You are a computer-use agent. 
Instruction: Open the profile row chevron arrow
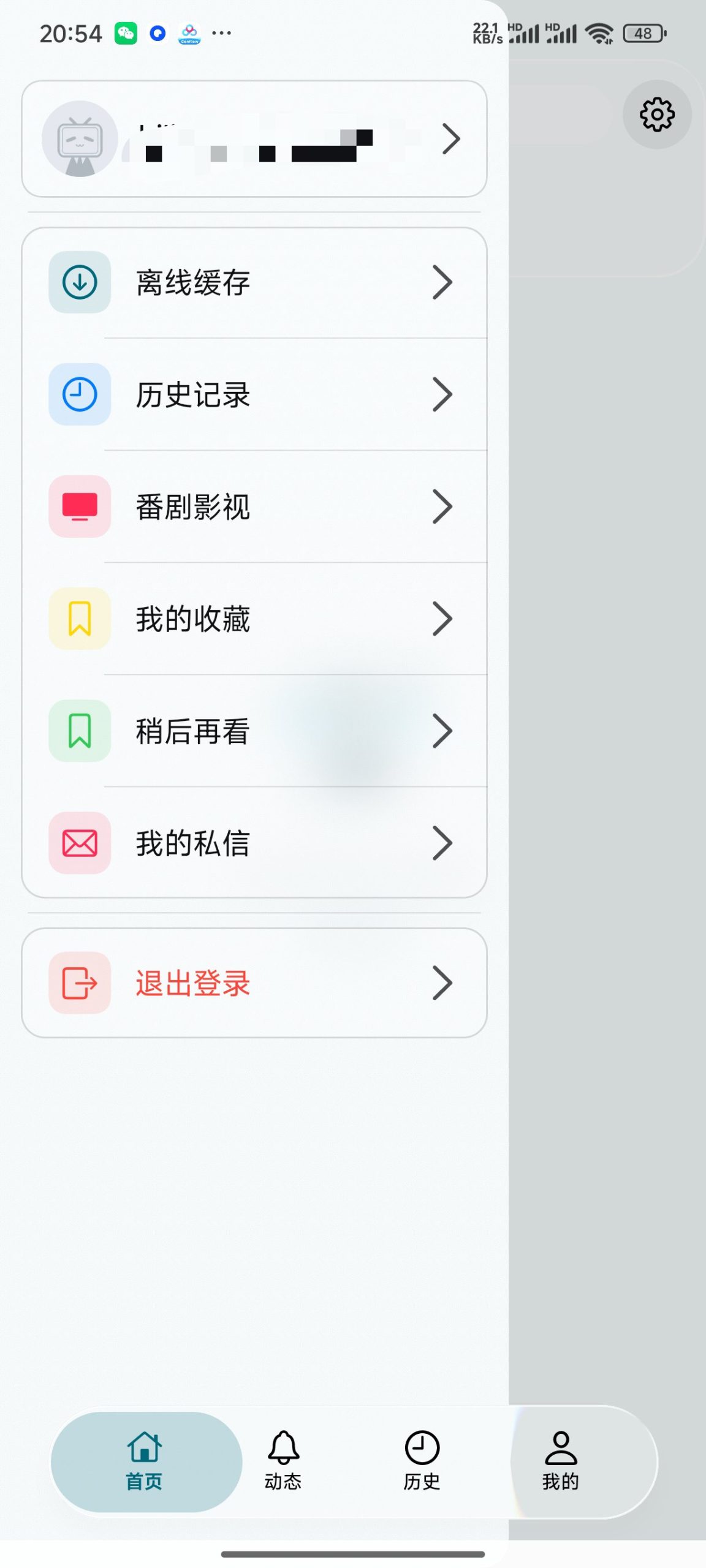tap(452, 138)
